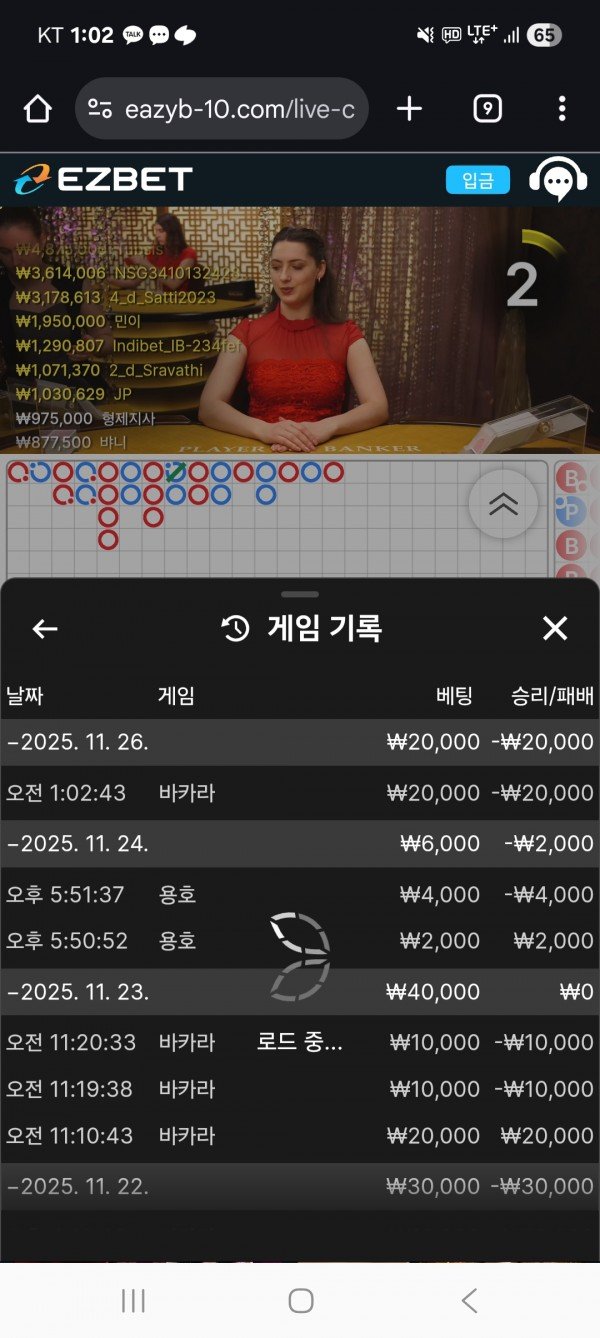Viewport: 600px width, 1338px height.
Task: Collapse the 2025. 11. 22. date group
Action: click(78, 1186)
